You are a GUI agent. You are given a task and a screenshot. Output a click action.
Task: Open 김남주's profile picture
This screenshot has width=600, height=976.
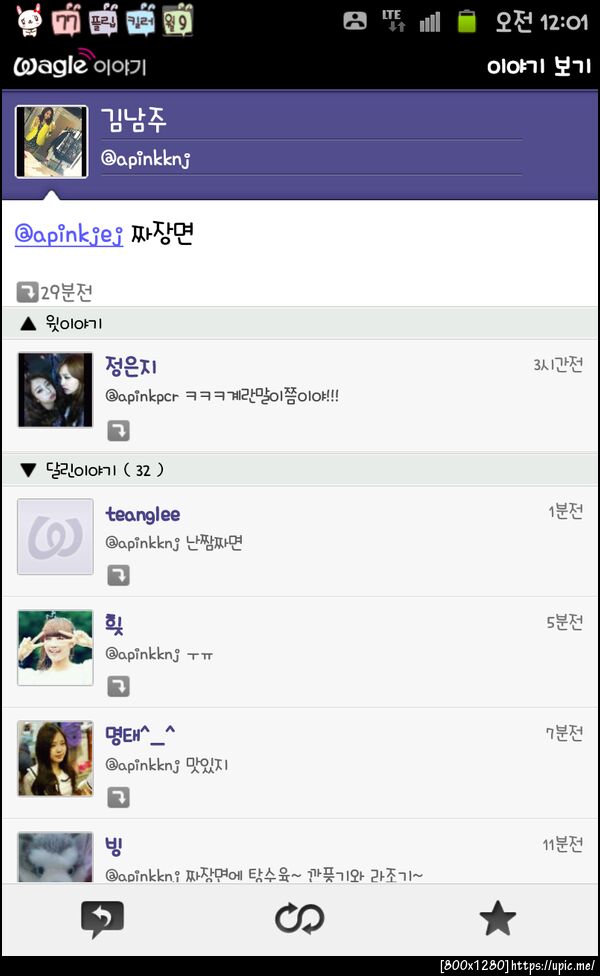(52, 141)
